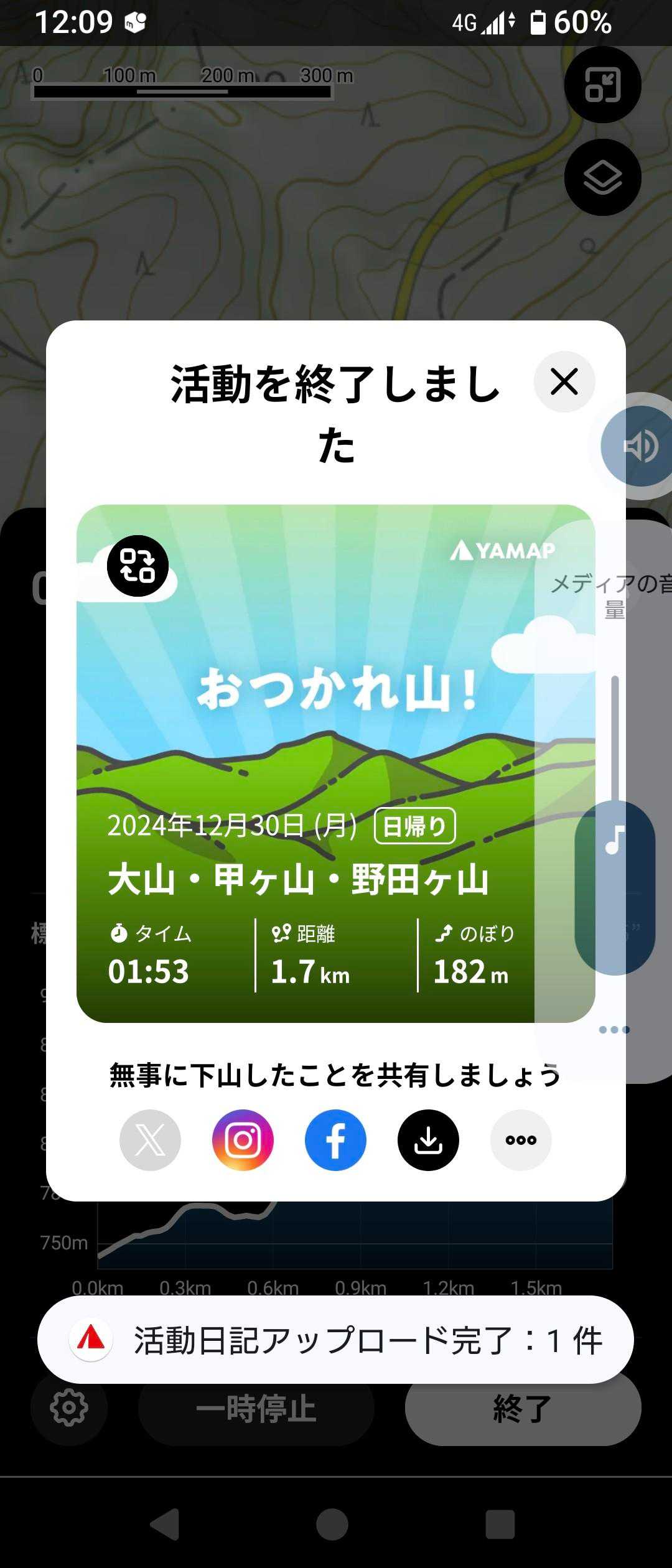Screen dimensions: 672x1568
Task: Open the settings gear
Action: click(69, 1407)
